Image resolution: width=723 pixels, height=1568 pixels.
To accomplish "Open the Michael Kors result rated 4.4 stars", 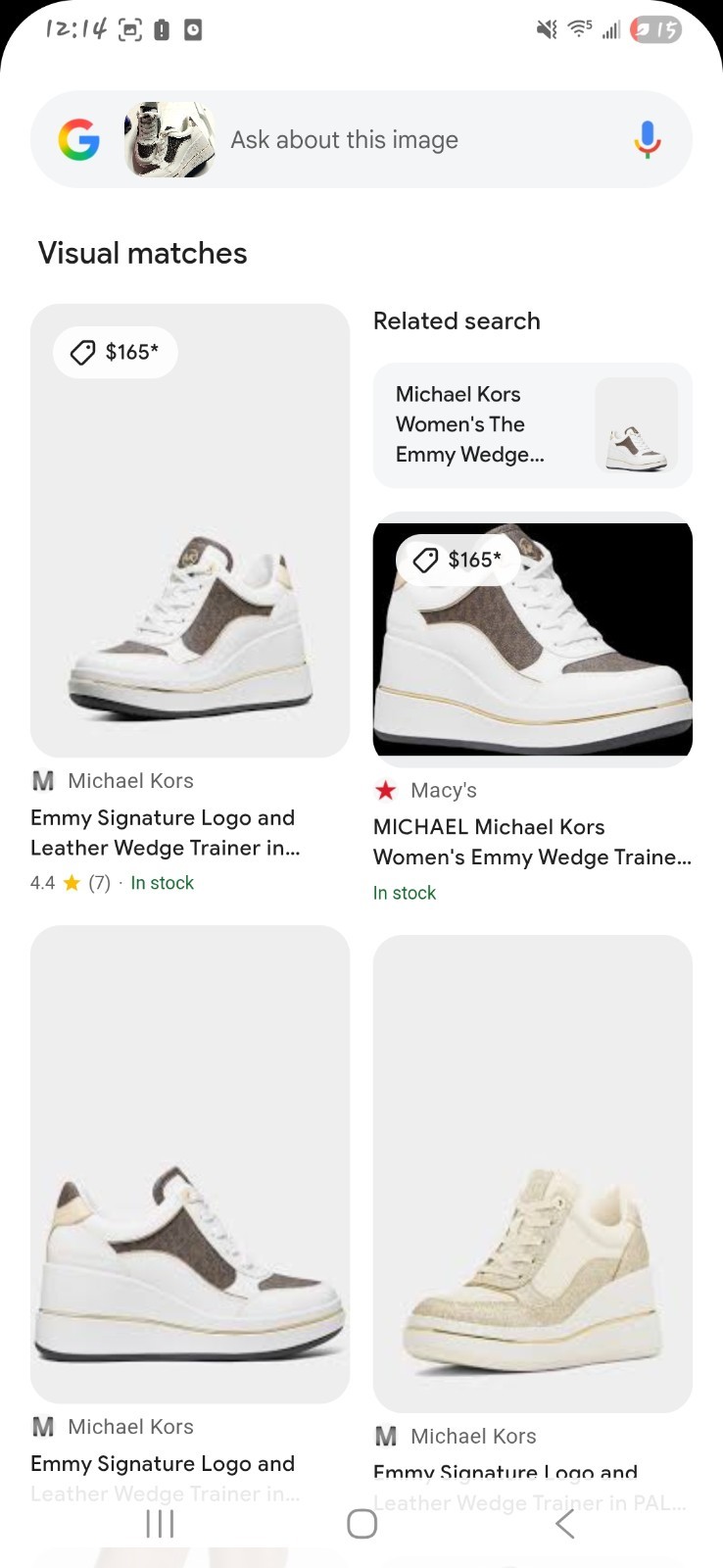I will point(190,600).
